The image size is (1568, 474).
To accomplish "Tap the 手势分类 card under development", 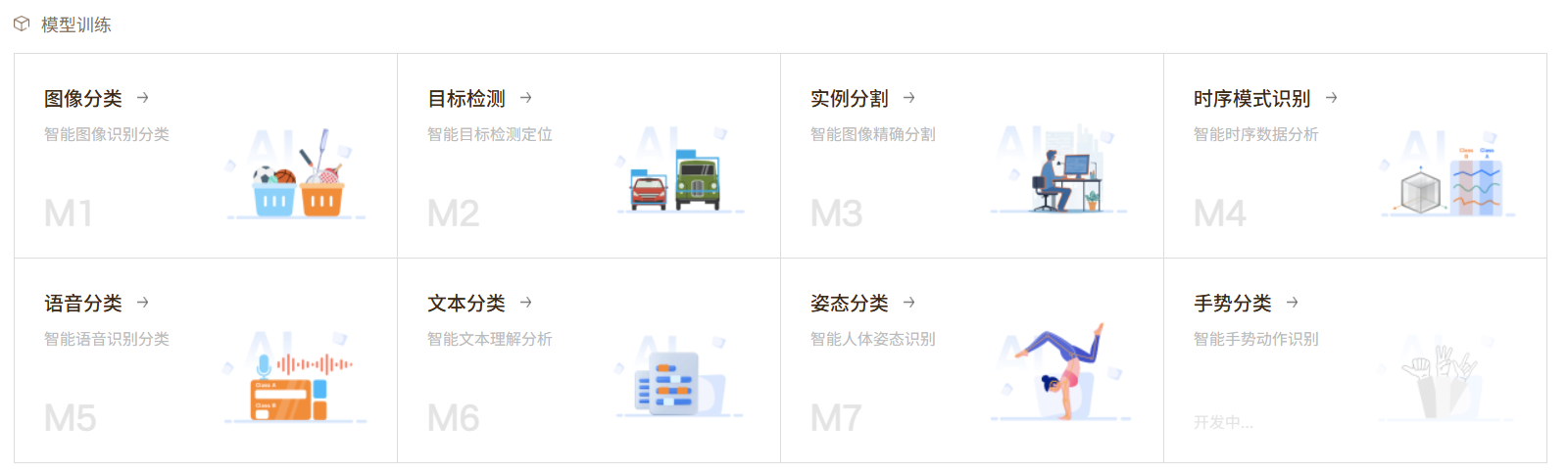I will pyautogui.click(x=1354, y=360).
